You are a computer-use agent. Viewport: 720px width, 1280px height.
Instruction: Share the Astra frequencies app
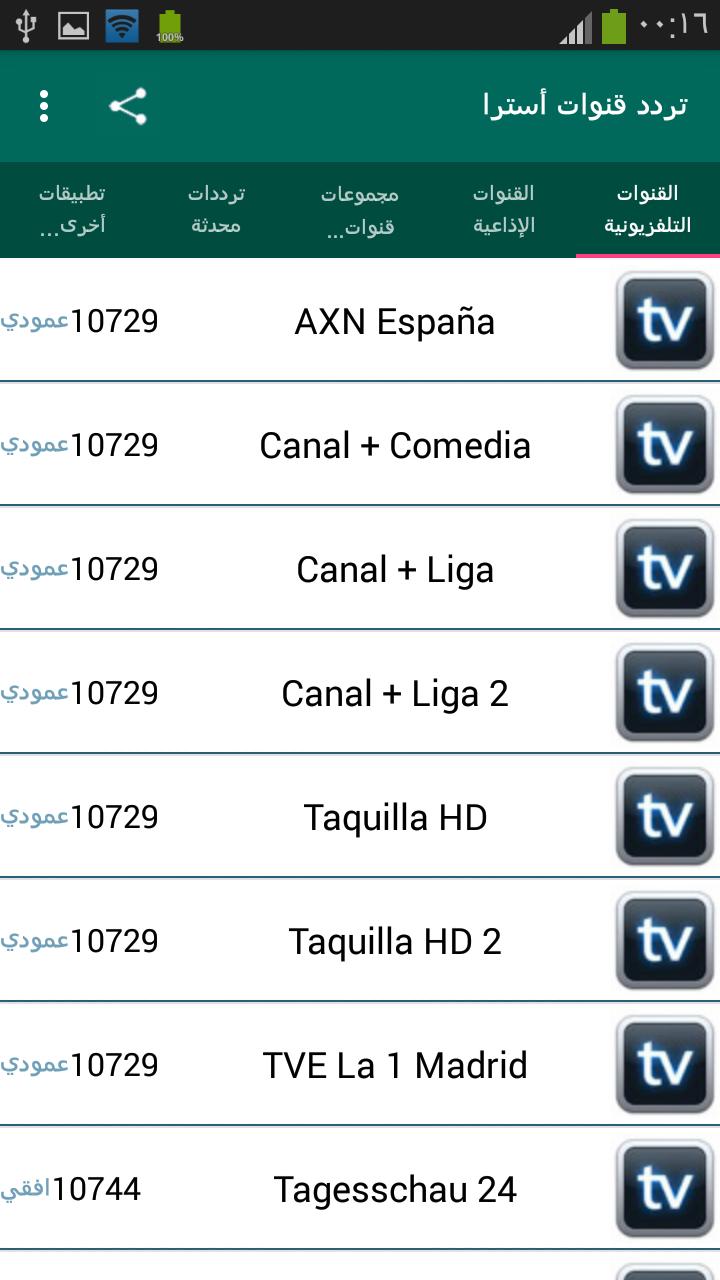128,106
